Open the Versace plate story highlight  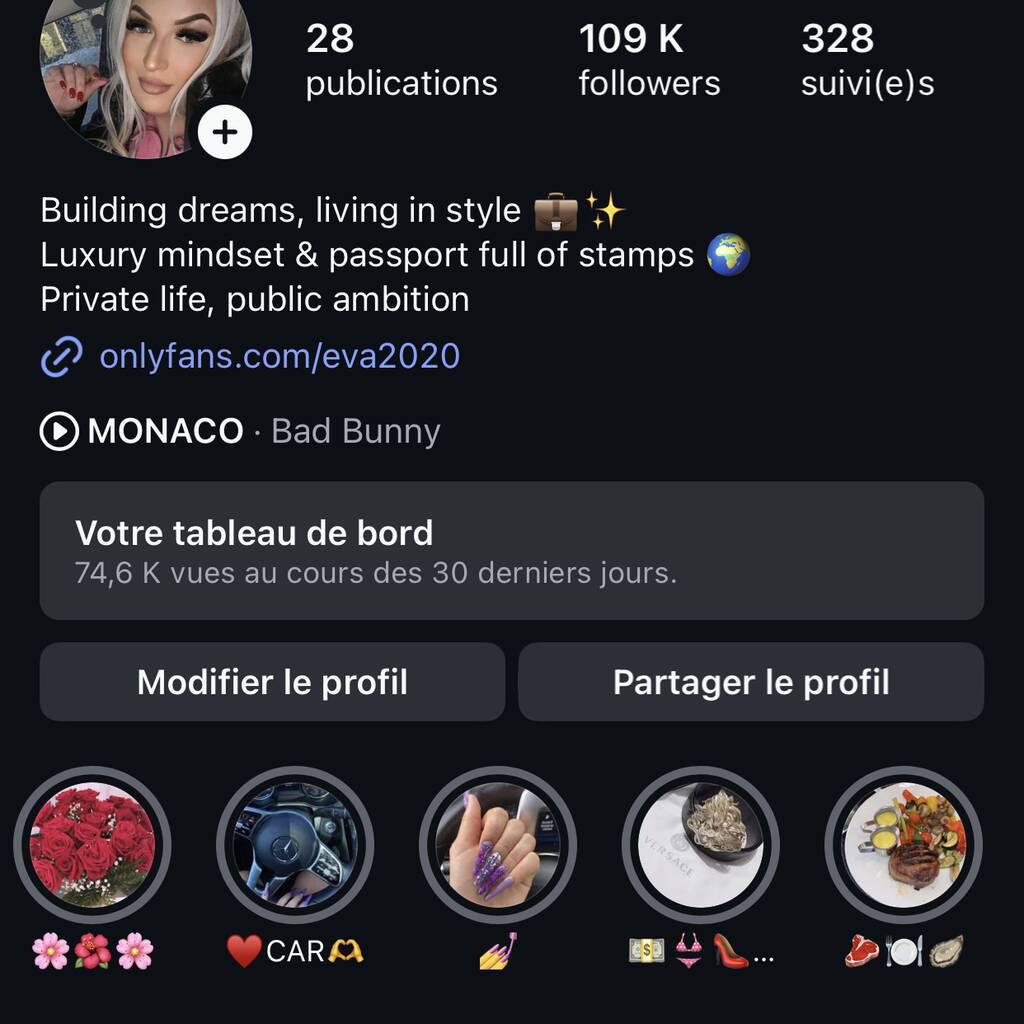700,845
